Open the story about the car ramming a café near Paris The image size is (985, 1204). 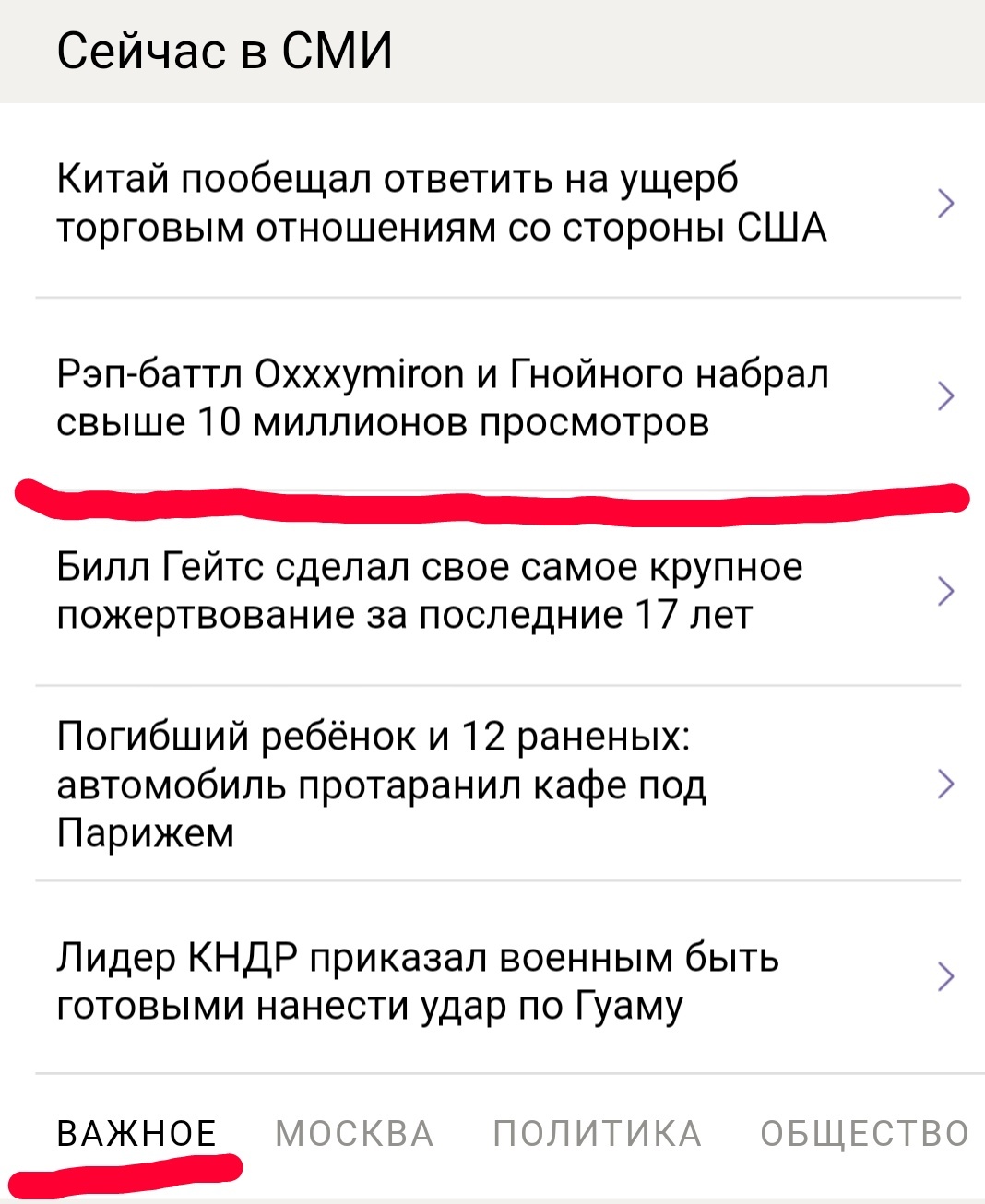(382, 785)
